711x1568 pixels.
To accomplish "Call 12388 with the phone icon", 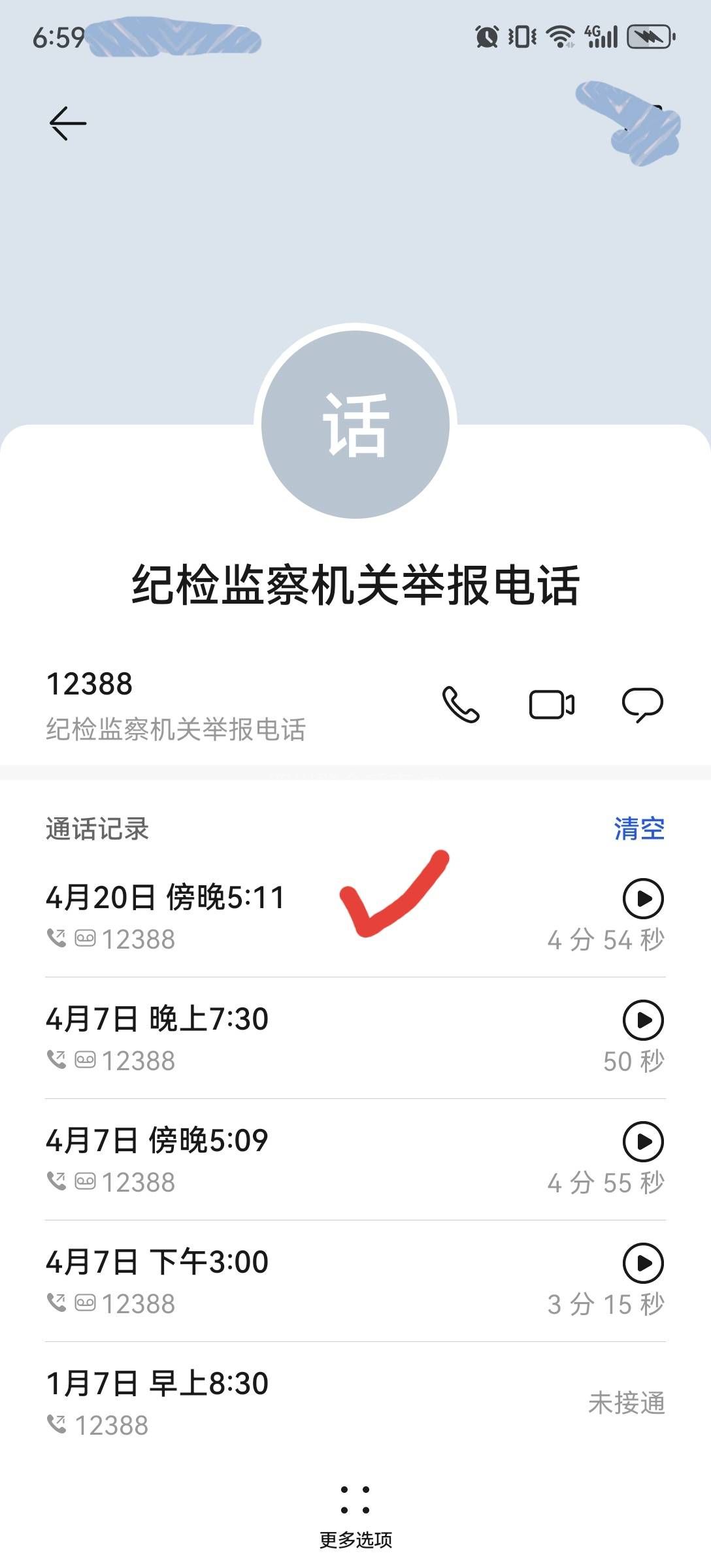I will click(461, 704).
